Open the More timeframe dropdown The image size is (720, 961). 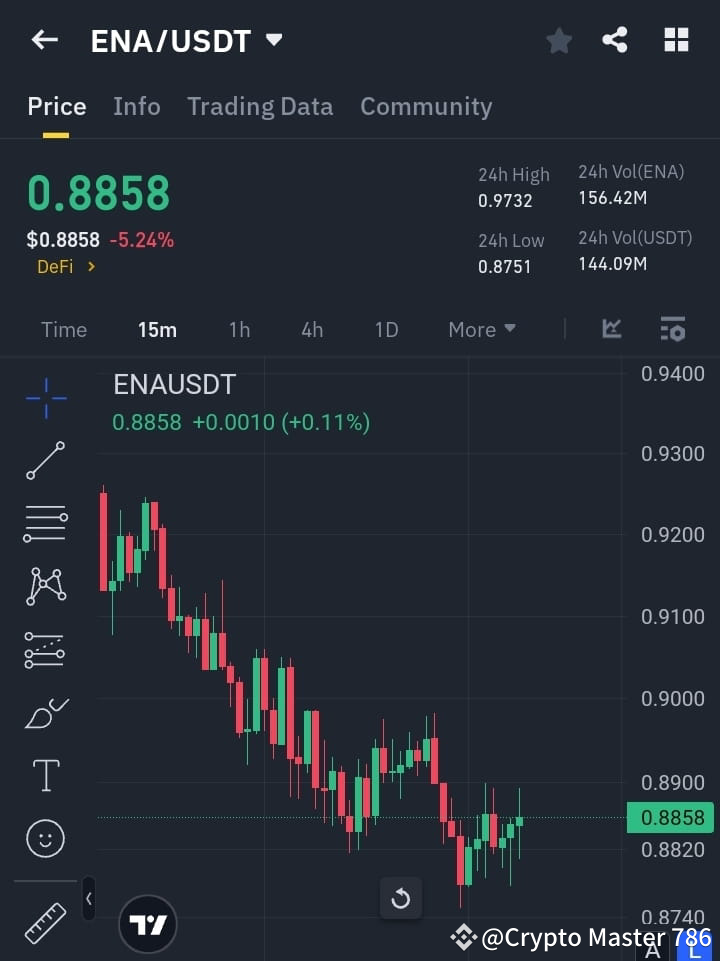pos(481,329)
